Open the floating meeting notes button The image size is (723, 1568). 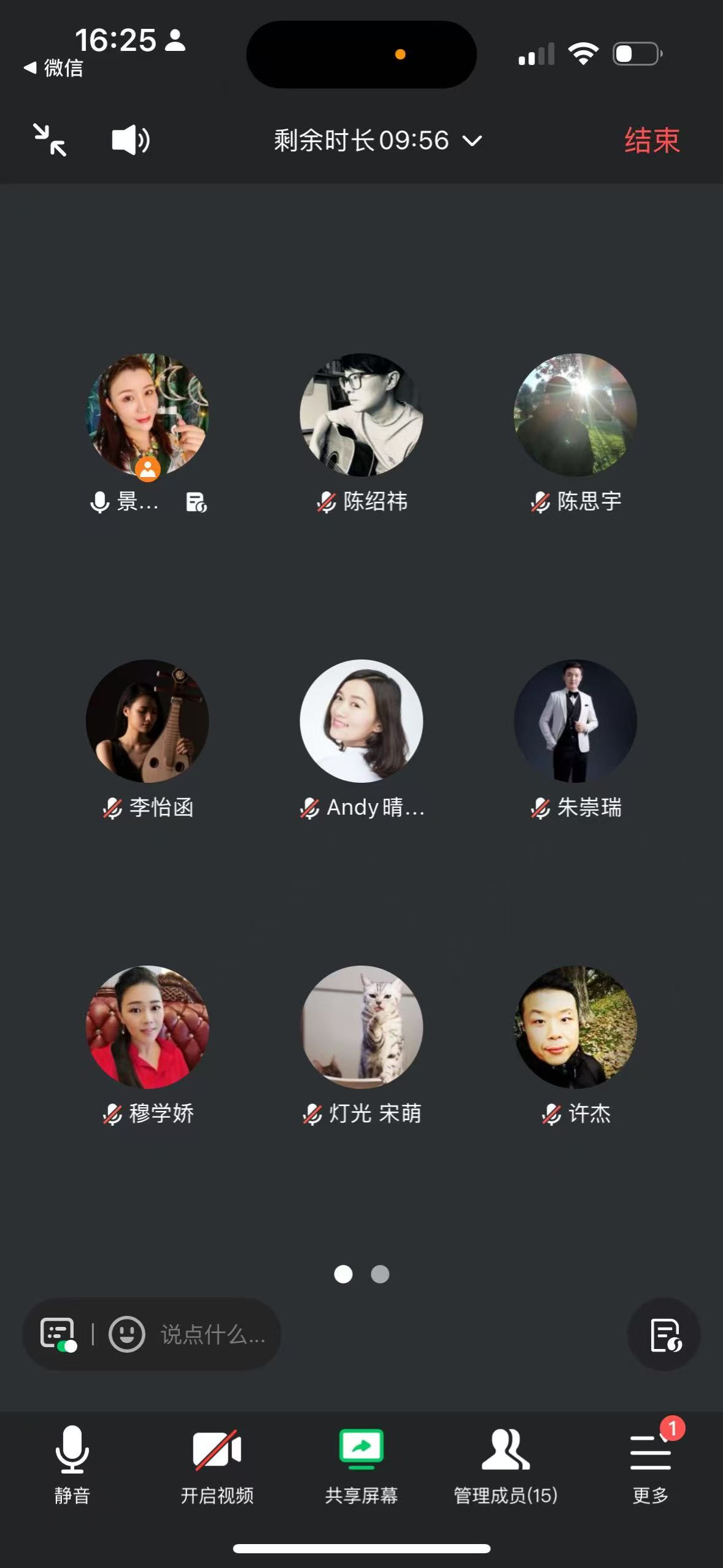665,1334
